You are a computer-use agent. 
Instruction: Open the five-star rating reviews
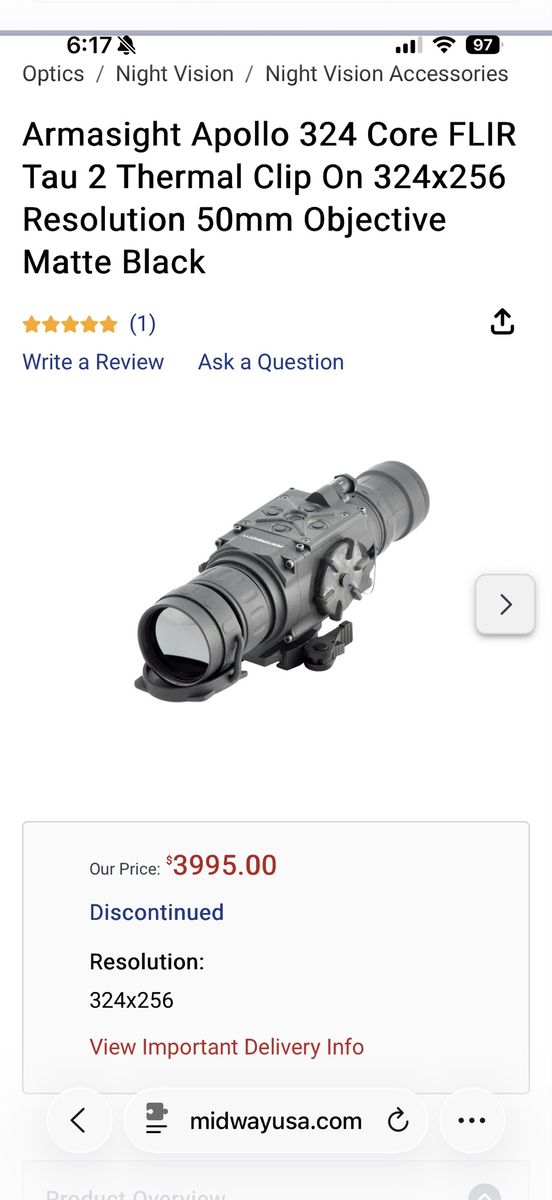tap(89, 323)
